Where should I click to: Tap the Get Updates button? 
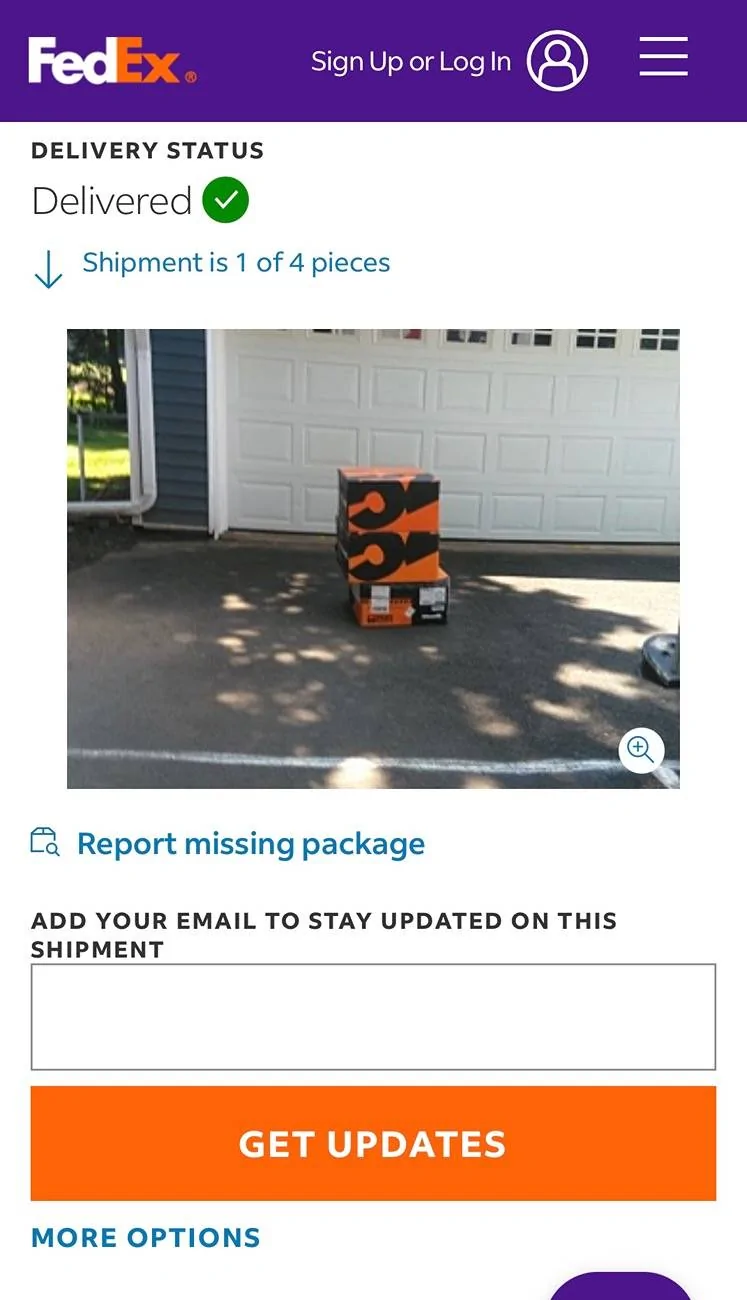373,1143
